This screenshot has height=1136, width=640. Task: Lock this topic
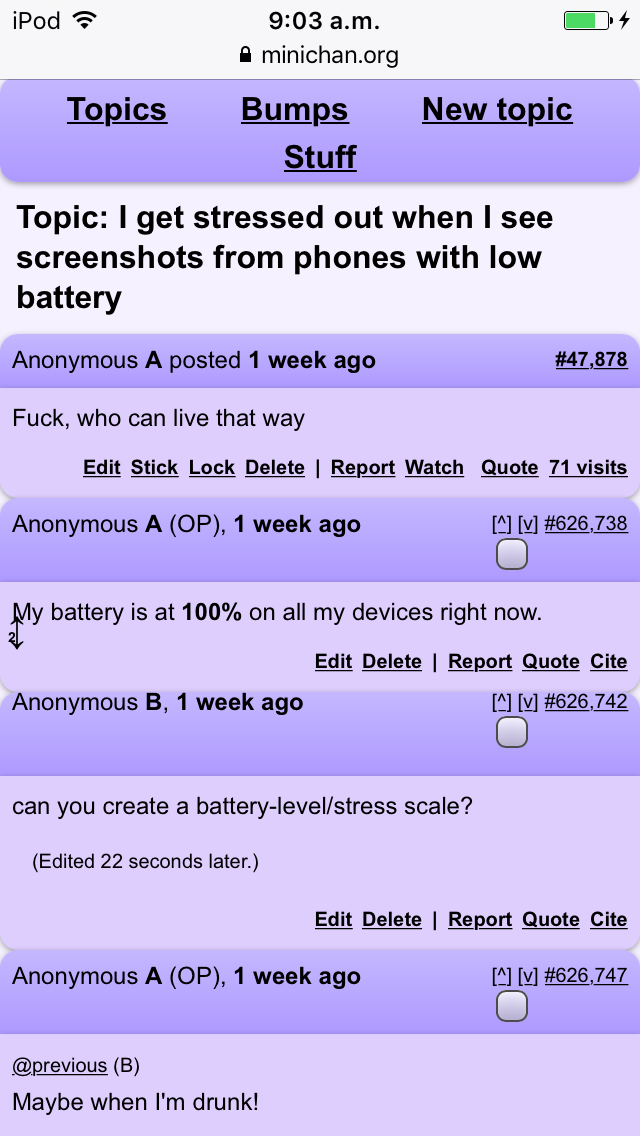tap(212, 468)
